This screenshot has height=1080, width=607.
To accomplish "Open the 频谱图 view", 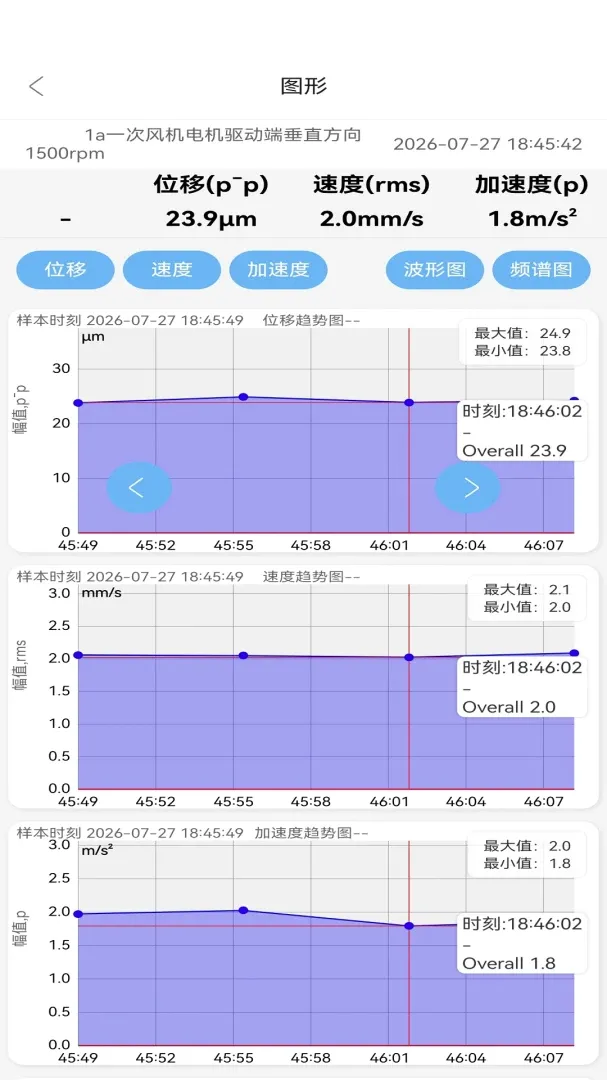I will 542,269.
